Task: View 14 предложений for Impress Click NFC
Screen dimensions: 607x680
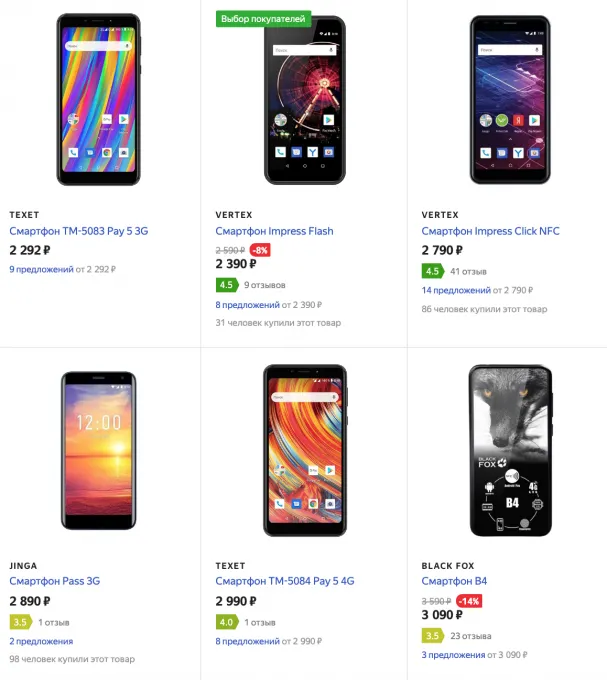Action: coord(455,290)
